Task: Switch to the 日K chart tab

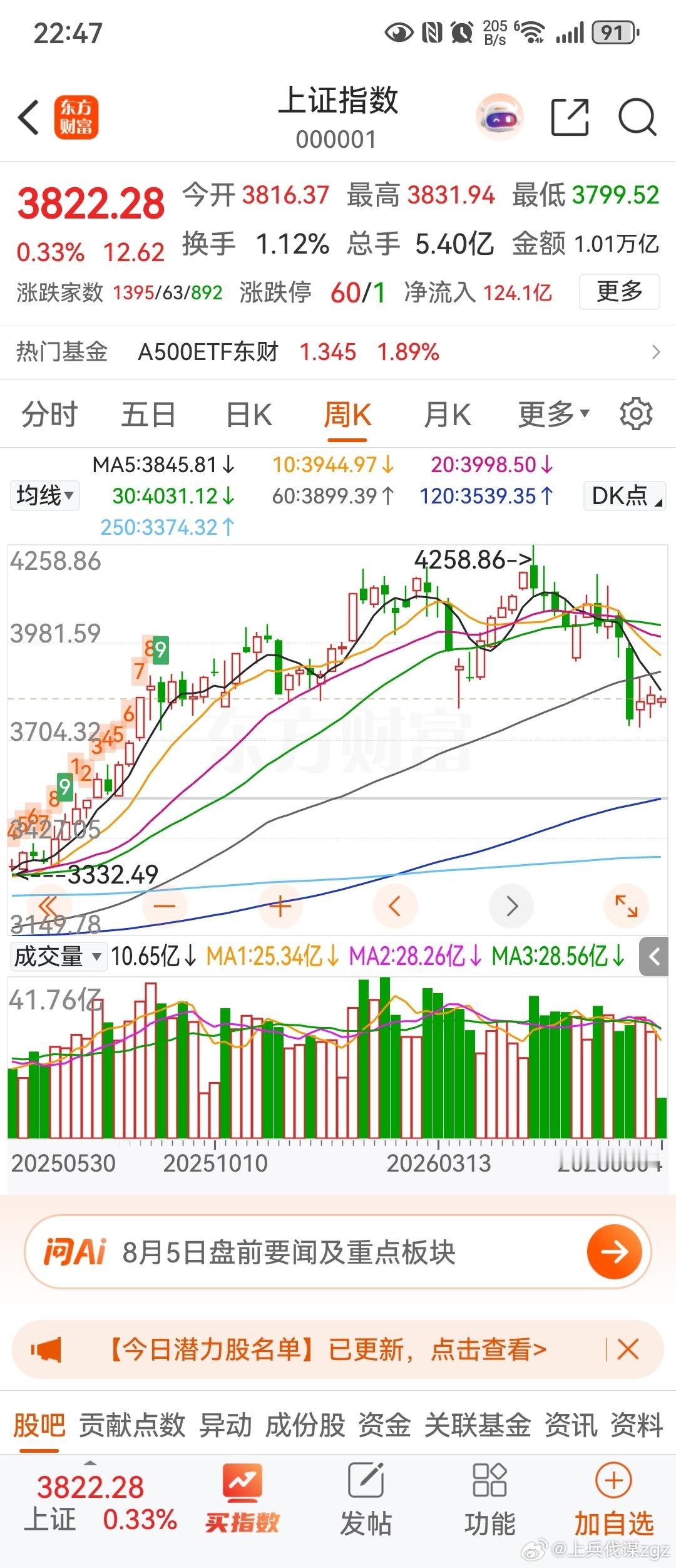Action: click(248, 415)
